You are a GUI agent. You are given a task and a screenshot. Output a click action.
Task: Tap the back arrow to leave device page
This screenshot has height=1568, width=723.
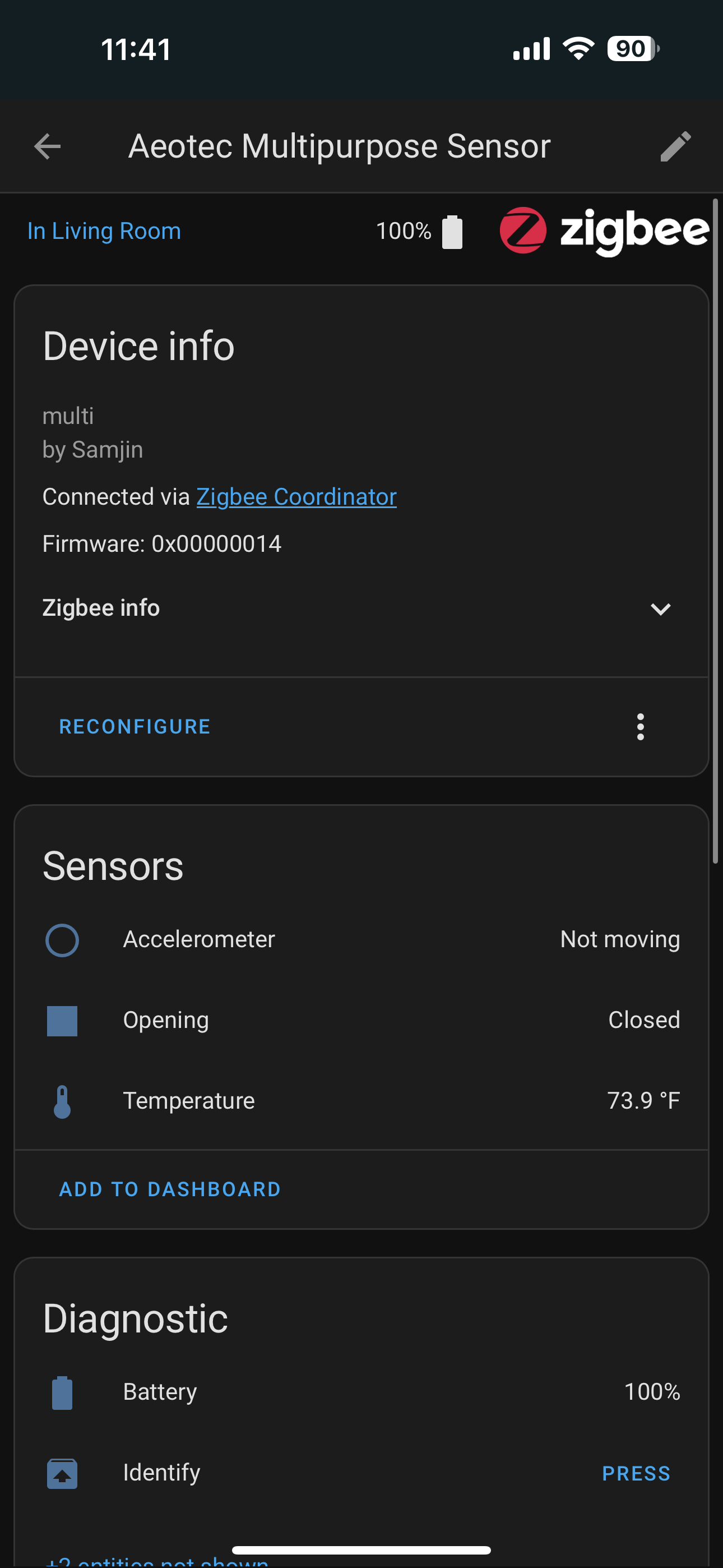[47, 146]
